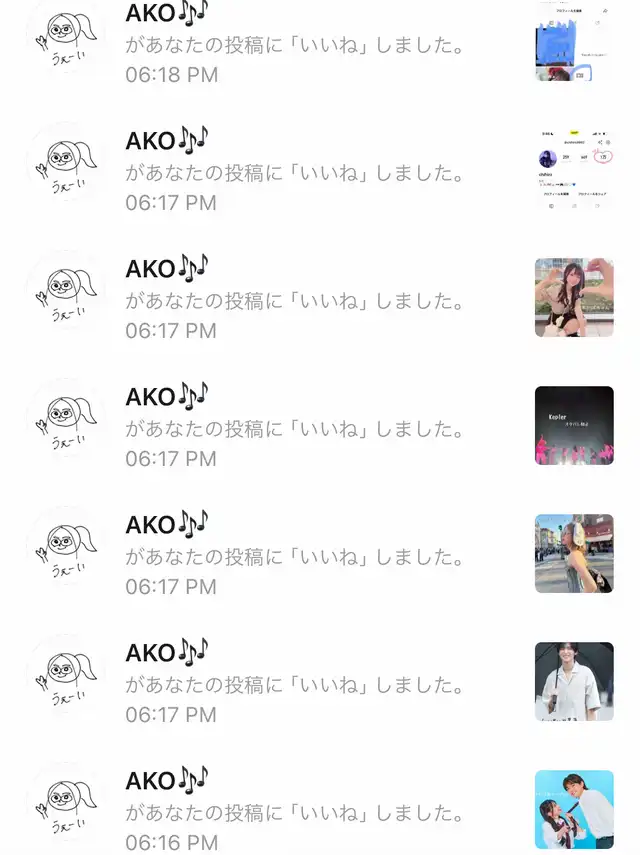Visit AKO's profile from the 06:16 PM notification avatar
The image size is (640, 855).
point(66,802)
